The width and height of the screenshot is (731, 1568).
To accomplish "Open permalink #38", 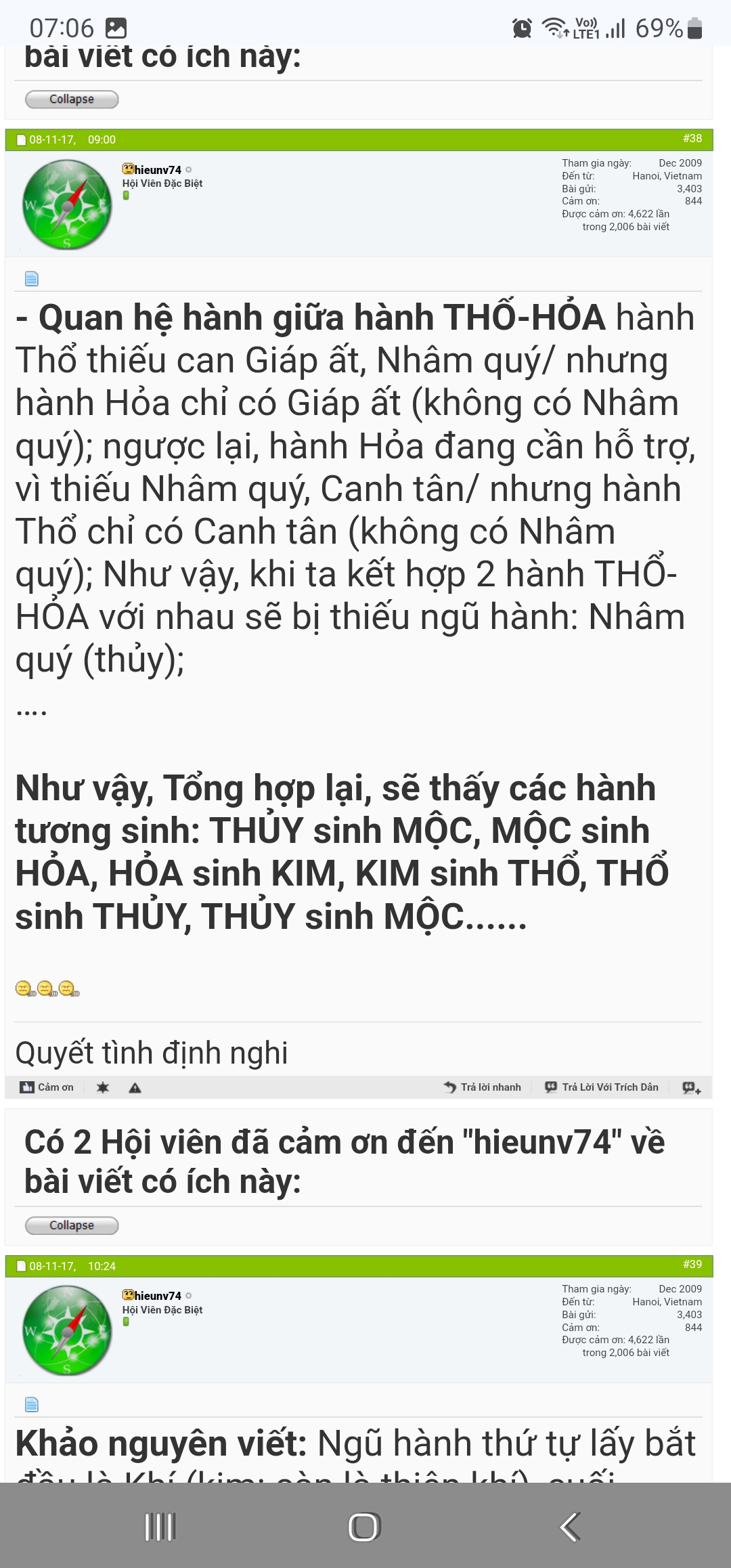I will pos(692,138).
